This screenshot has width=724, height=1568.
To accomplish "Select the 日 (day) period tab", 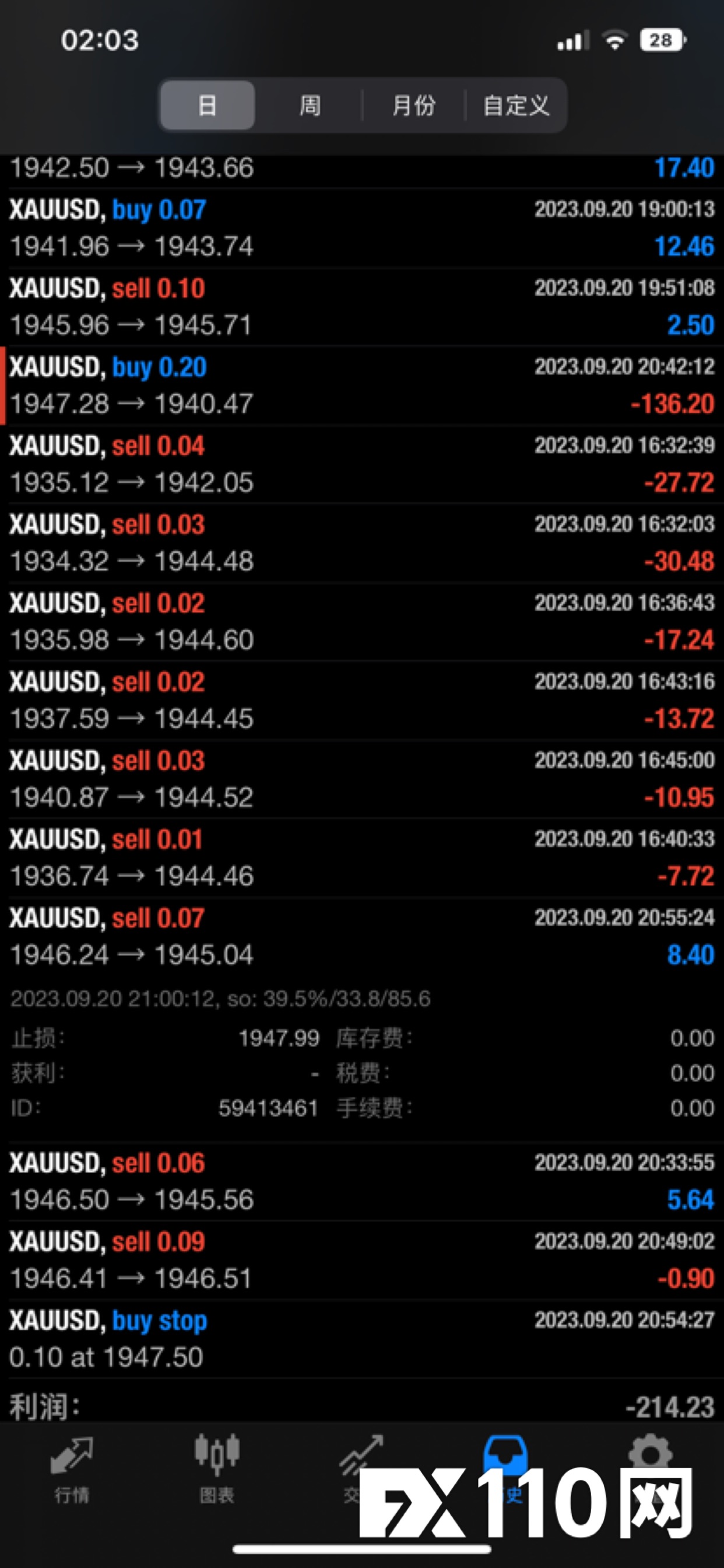I will (208, 106).
